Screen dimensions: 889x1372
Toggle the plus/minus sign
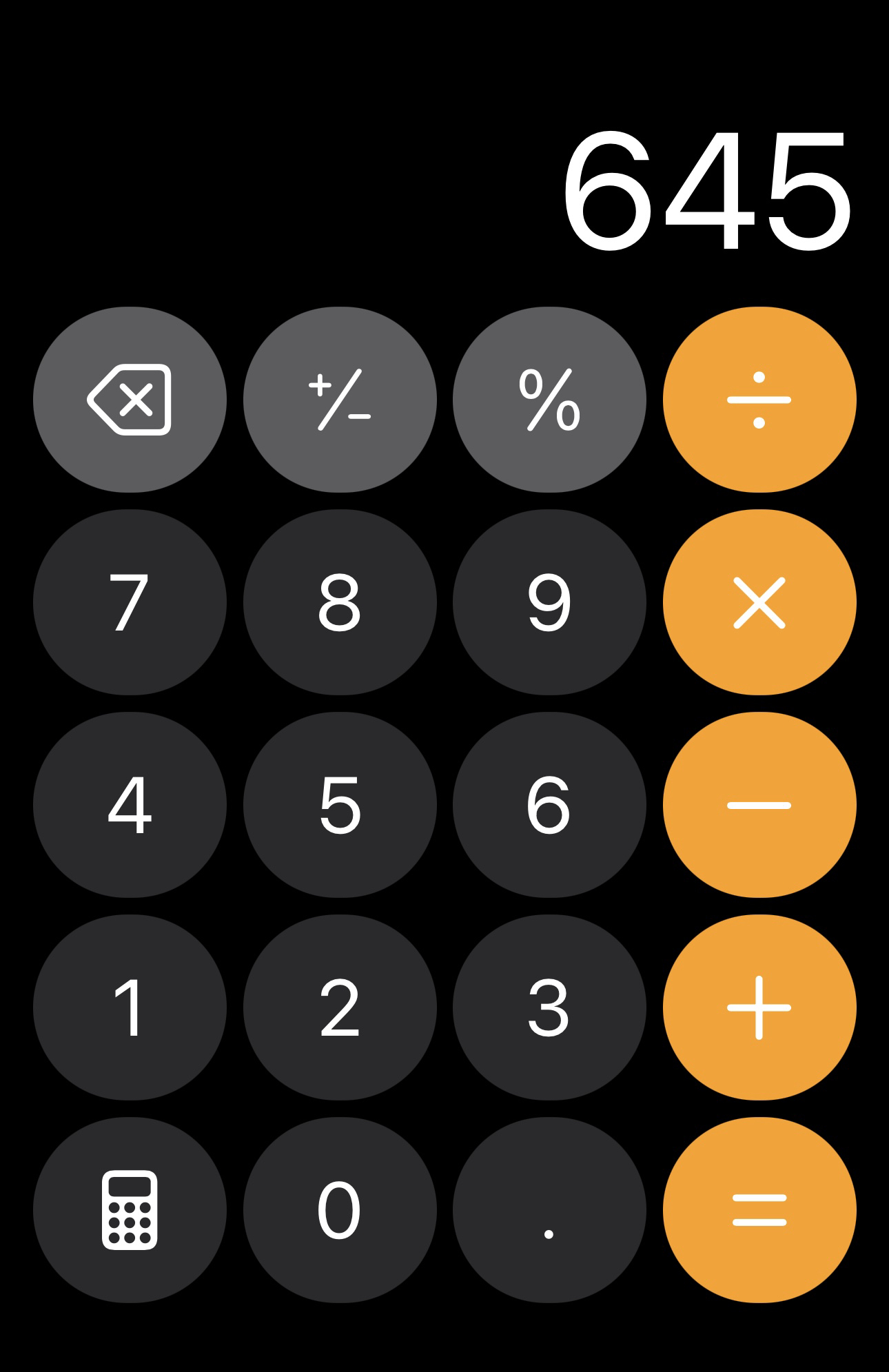click(x=340, y=400)
